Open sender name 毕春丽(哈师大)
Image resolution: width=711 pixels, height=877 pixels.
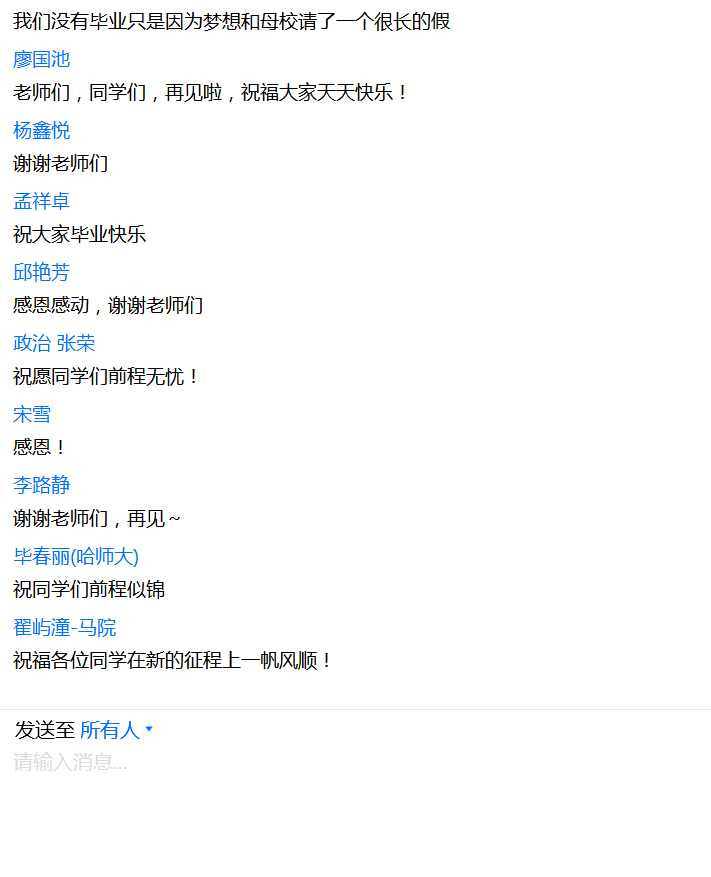point(76,556)
